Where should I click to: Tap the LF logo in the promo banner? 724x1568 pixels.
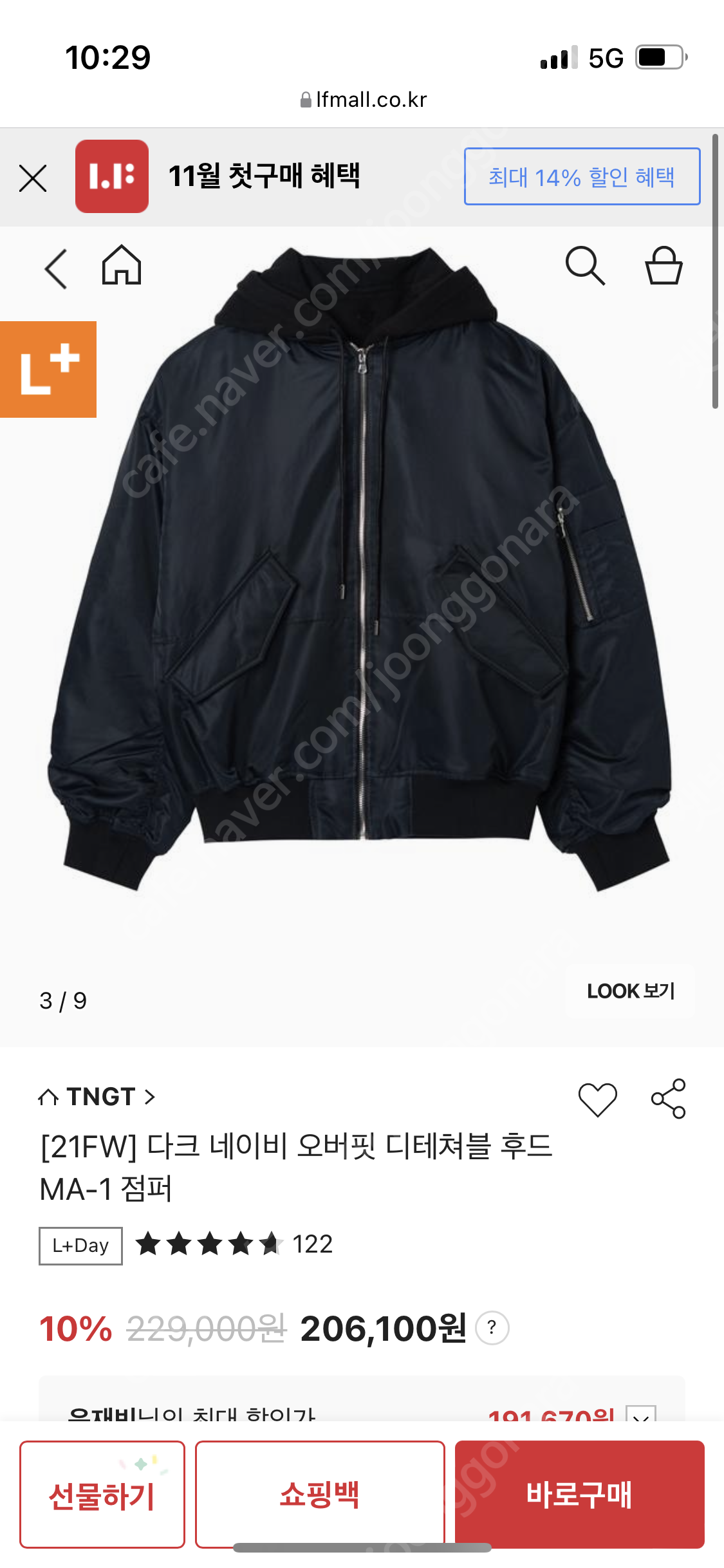pos(111,178)
